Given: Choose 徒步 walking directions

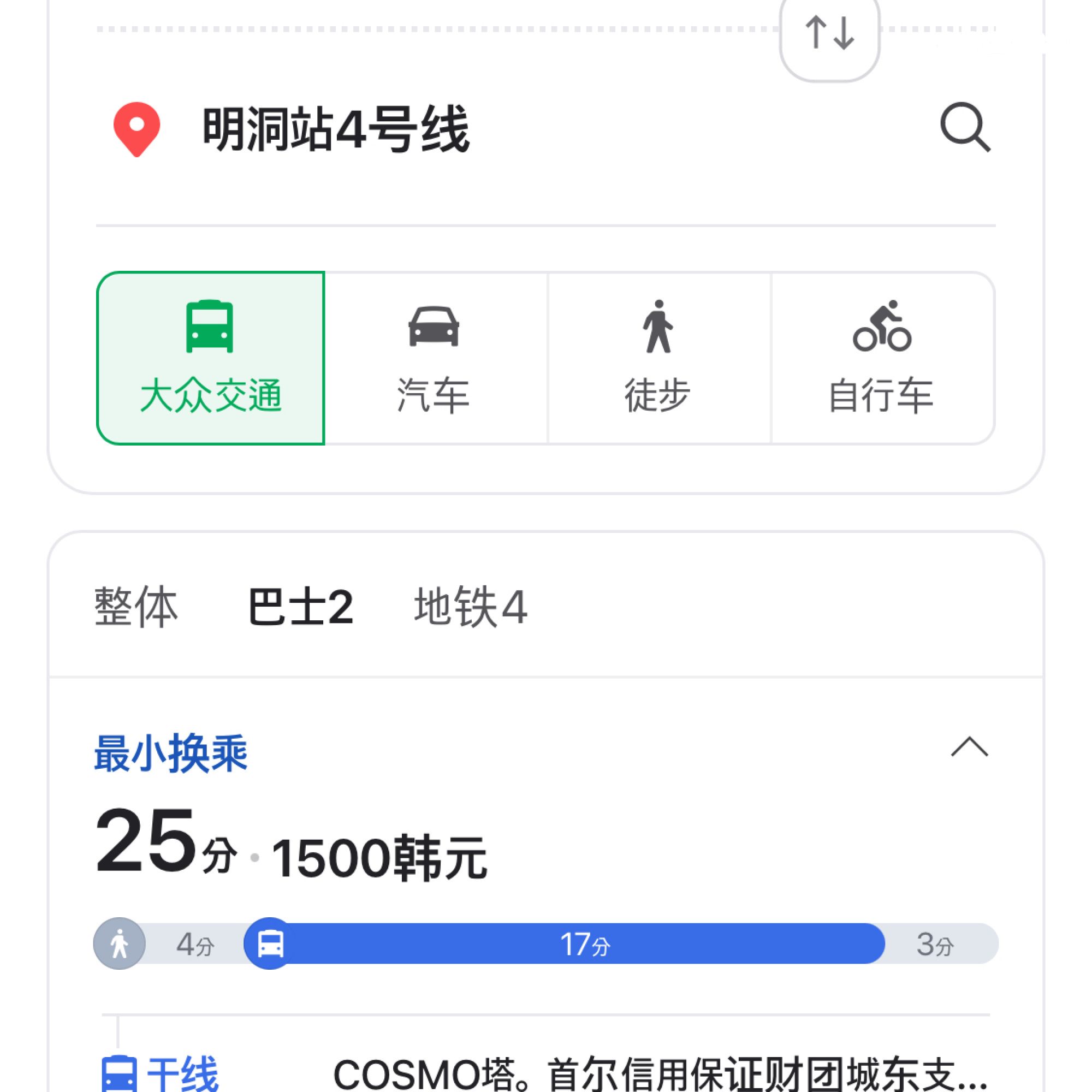Looking at the screenshot, I should 658,358.
